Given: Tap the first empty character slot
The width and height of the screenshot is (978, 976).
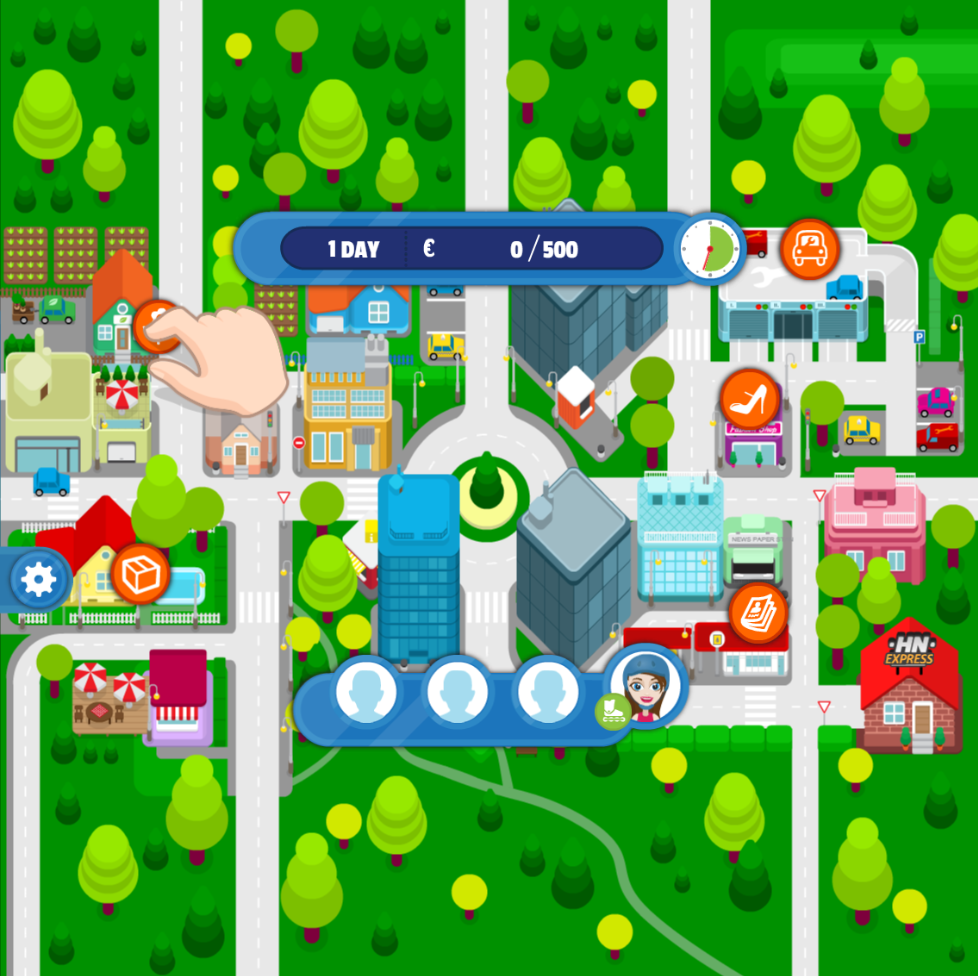Looking at the screenshot, I should (x=366, y=692).
